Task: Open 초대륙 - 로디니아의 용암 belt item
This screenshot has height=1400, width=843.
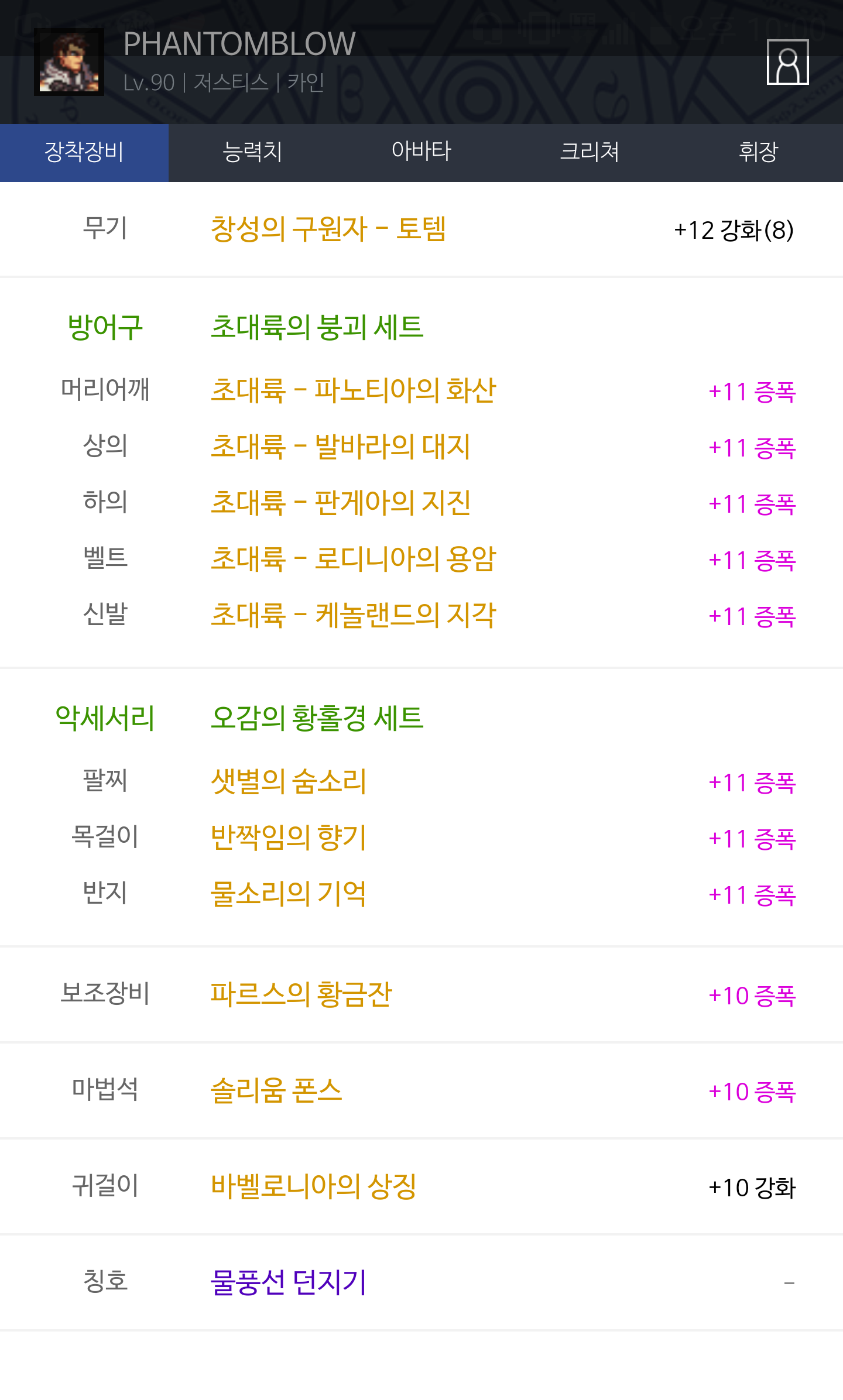Action: (x=353, y=559)
